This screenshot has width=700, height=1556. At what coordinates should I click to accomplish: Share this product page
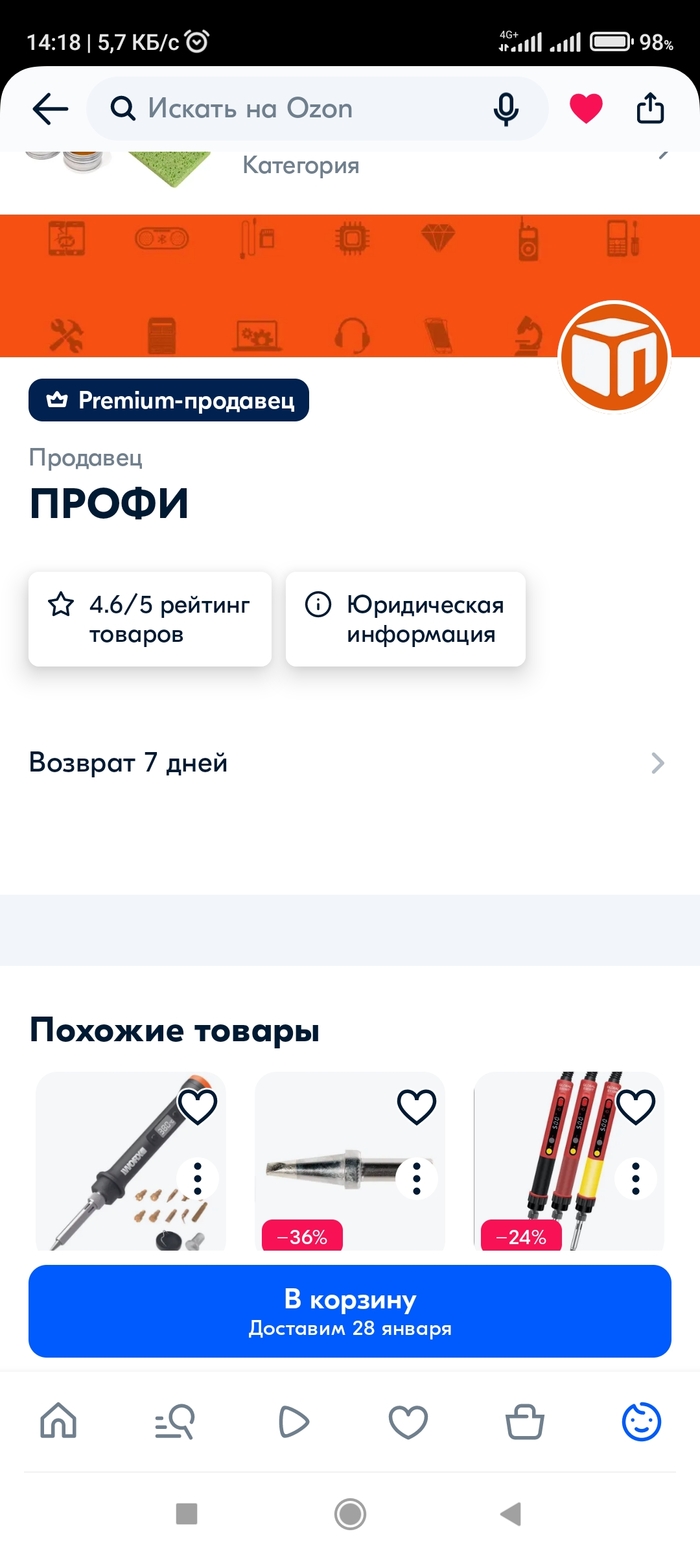650,109
